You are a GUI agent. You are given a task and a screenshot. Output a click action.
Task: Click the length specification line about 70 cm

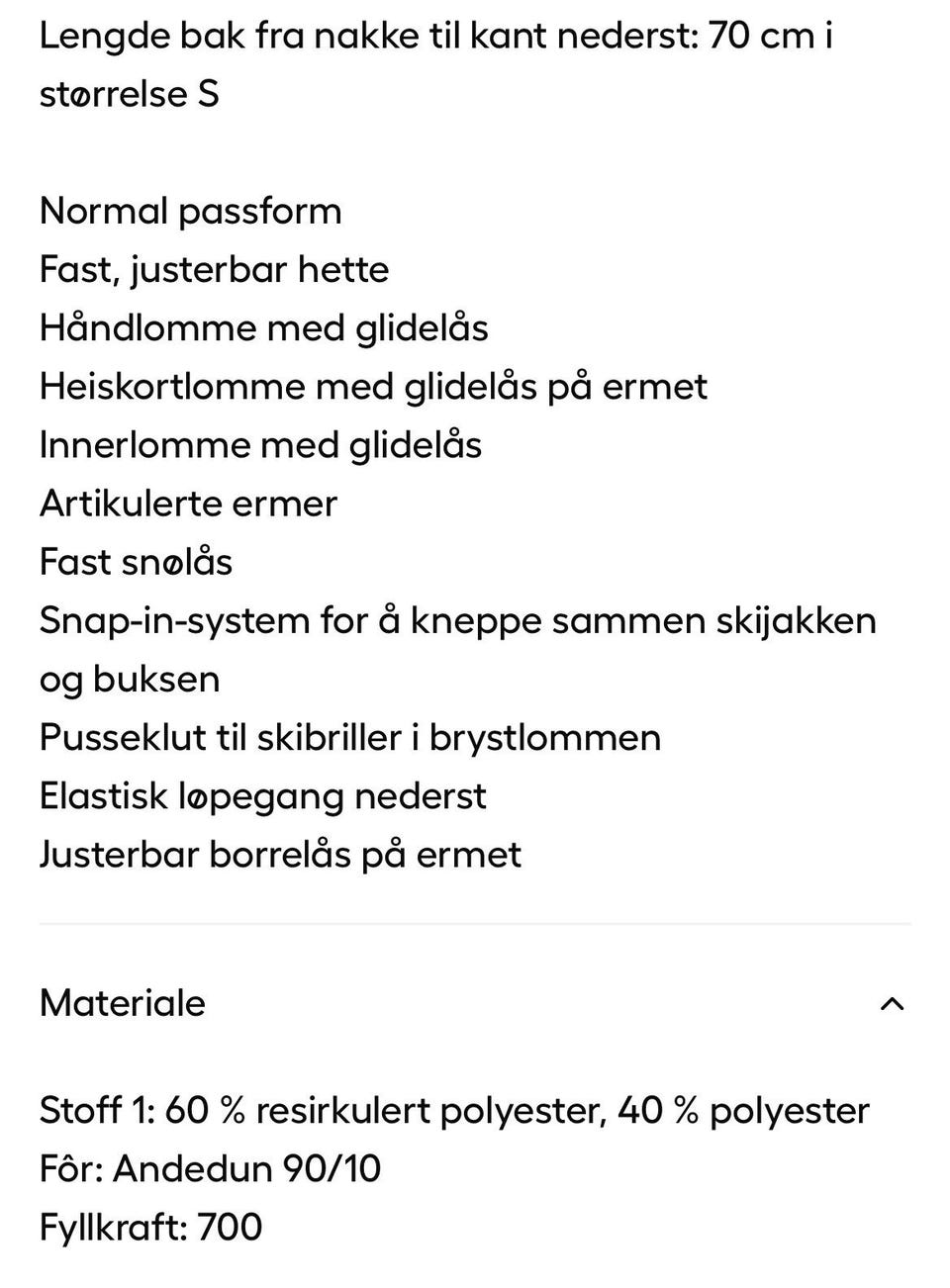(435, 35)
